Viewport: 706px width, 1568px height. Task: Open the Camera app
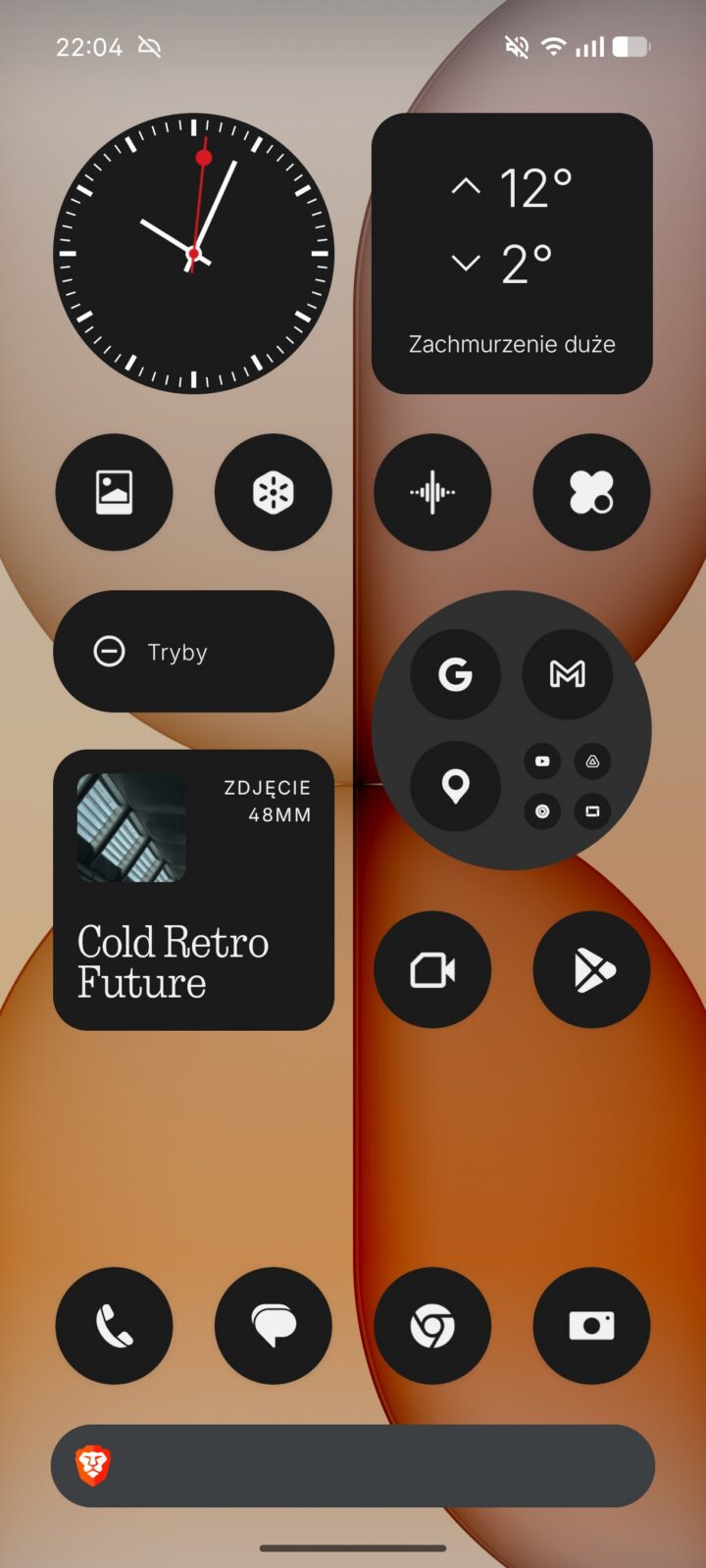[x=591, y=1326]
